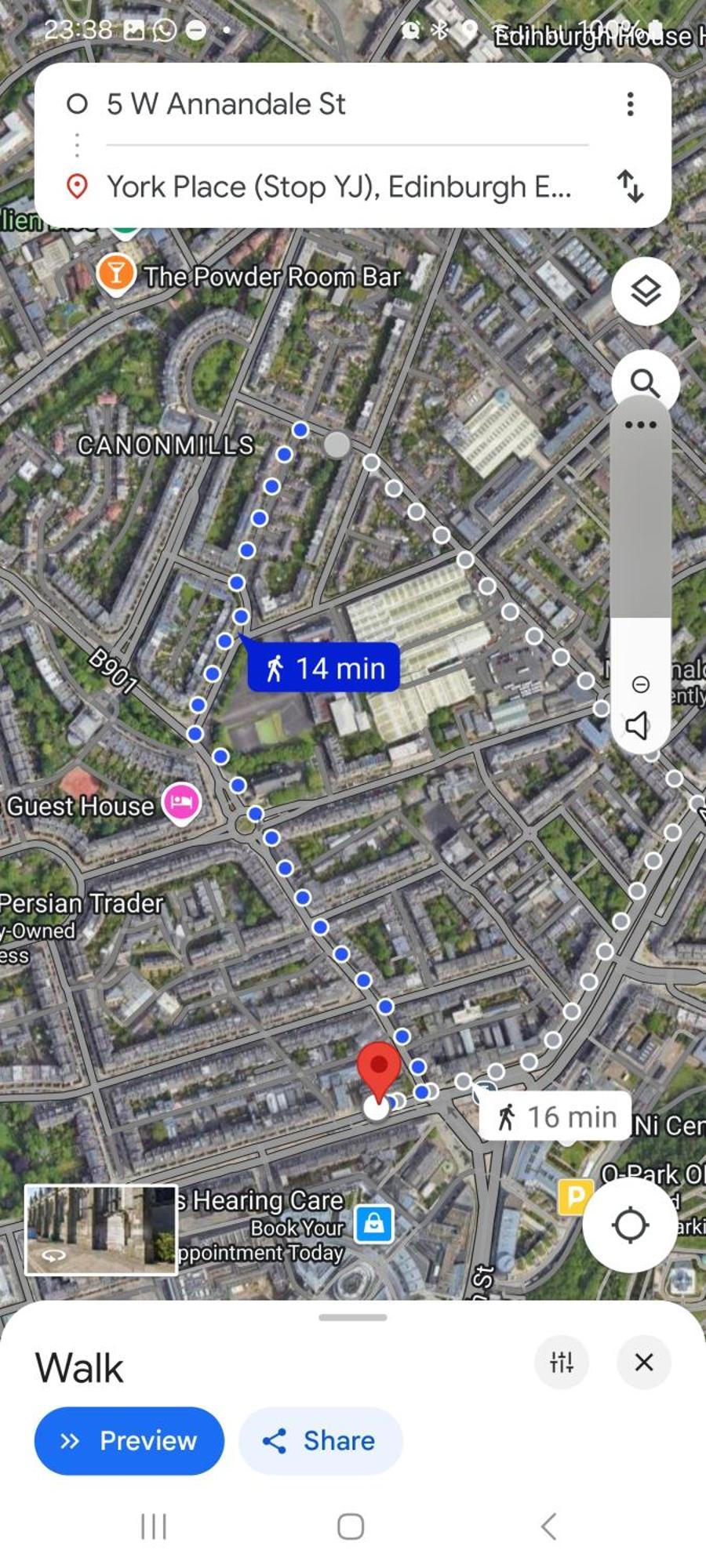Image resolution: width=706 pixels, height=1568 pixels.
Task: Edit the York Place destination field
Action: 339,187
